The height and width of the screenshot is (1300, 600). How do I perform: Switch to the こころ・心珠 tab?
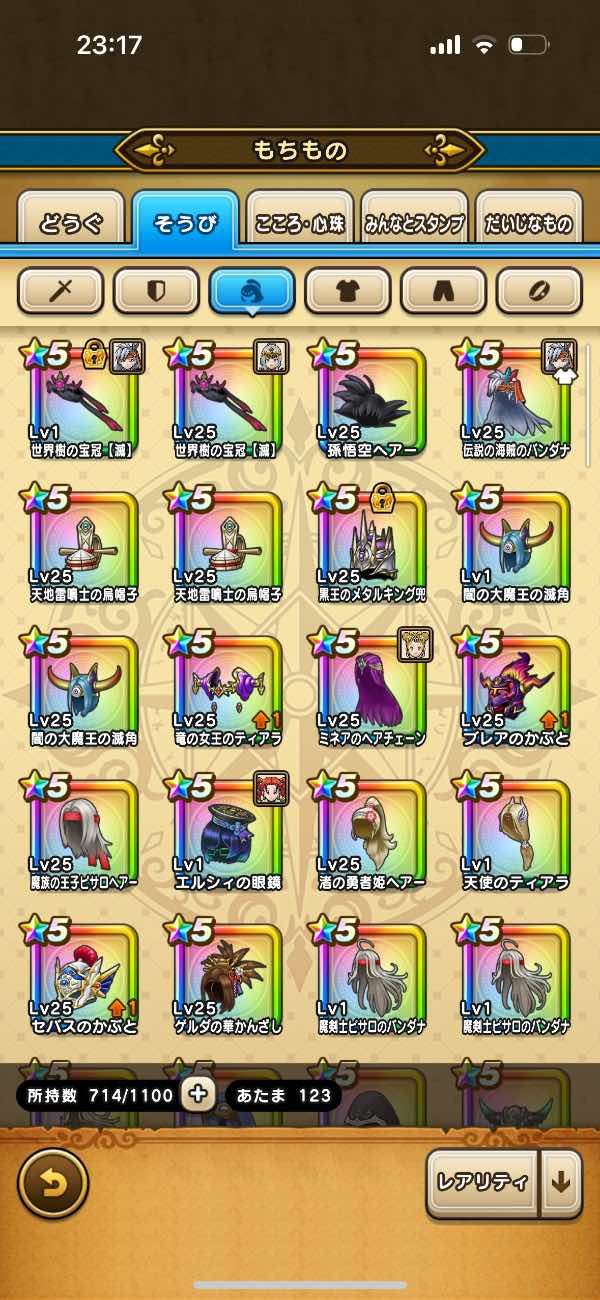299,223
